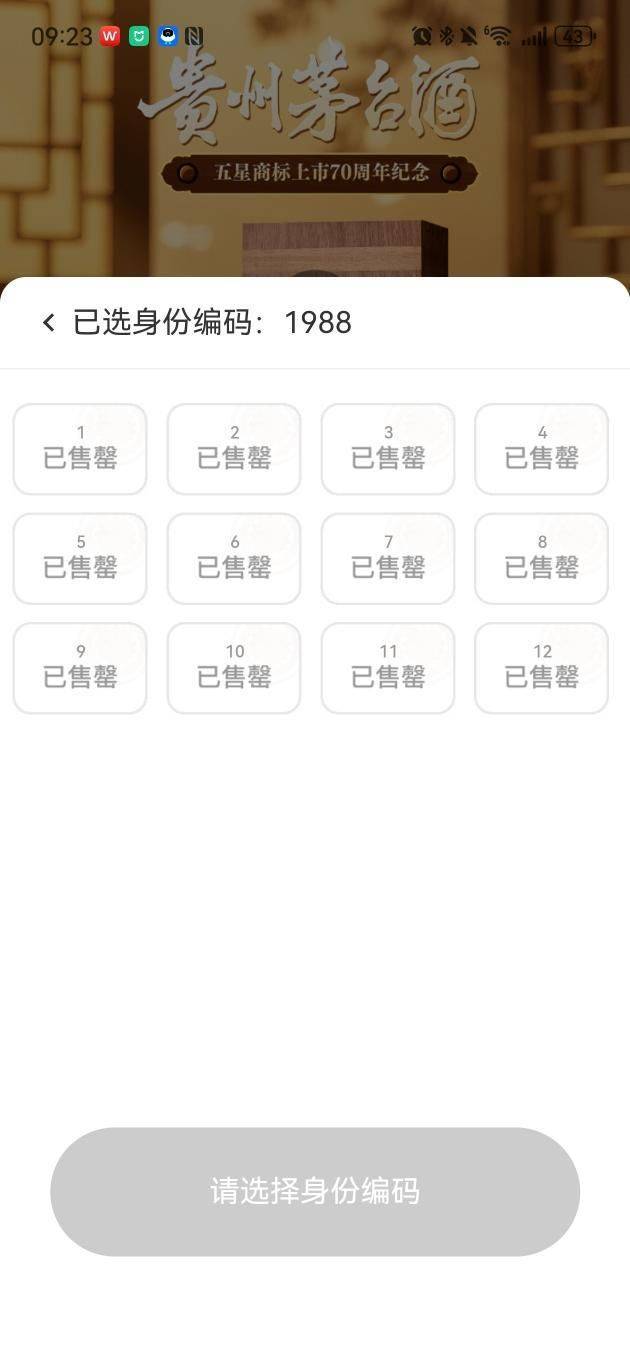The height and width of the screenshot is (1360, 630).
Task: Select identity code number 8
Action: (x=541, y=559)
